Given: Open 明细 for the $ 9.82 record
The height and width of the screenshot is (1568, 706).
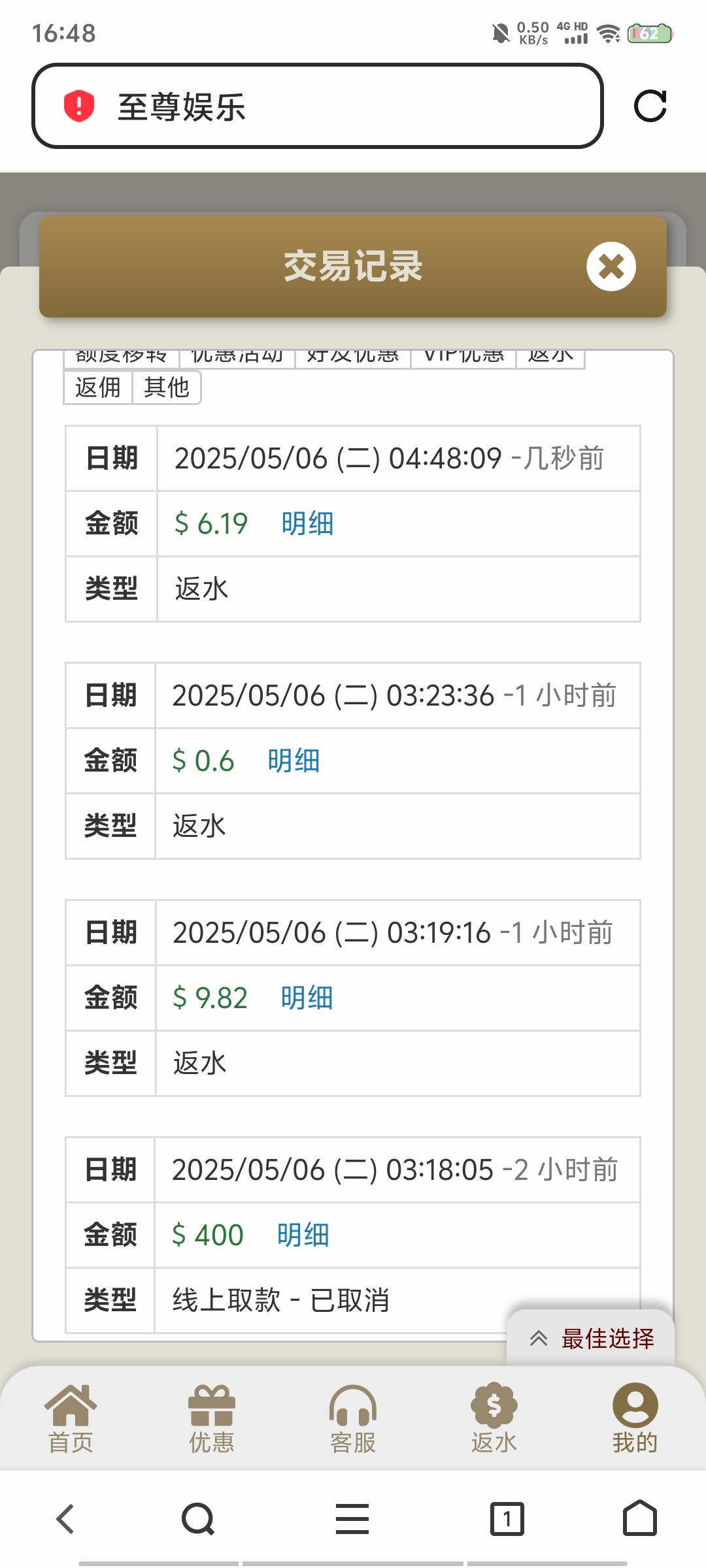Looking at the screenshot, I should (x=307, y=998).
